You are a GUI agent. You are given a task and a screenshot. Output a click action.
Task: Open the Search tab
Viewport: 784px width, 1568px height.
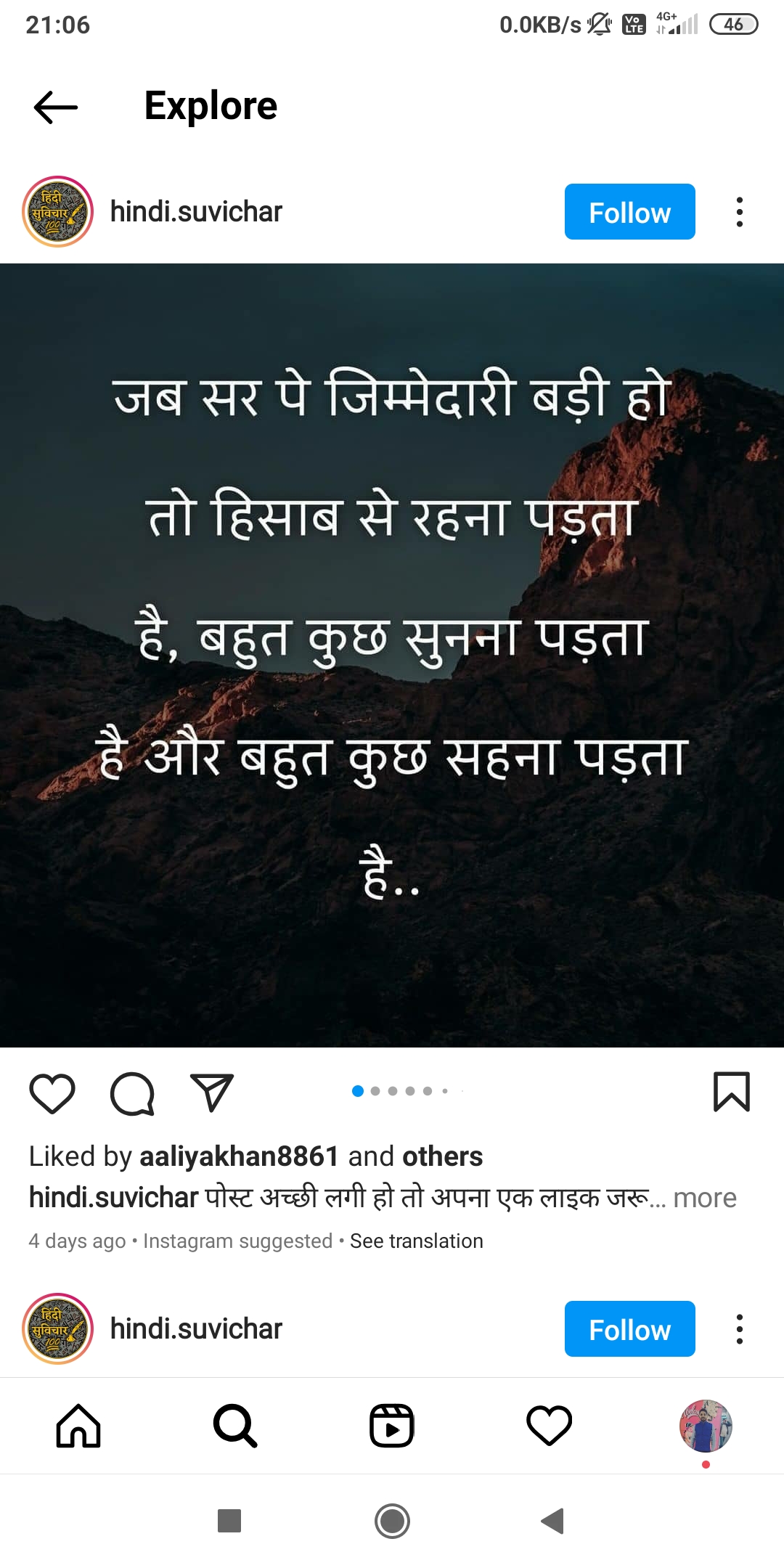click(235, 1426)
